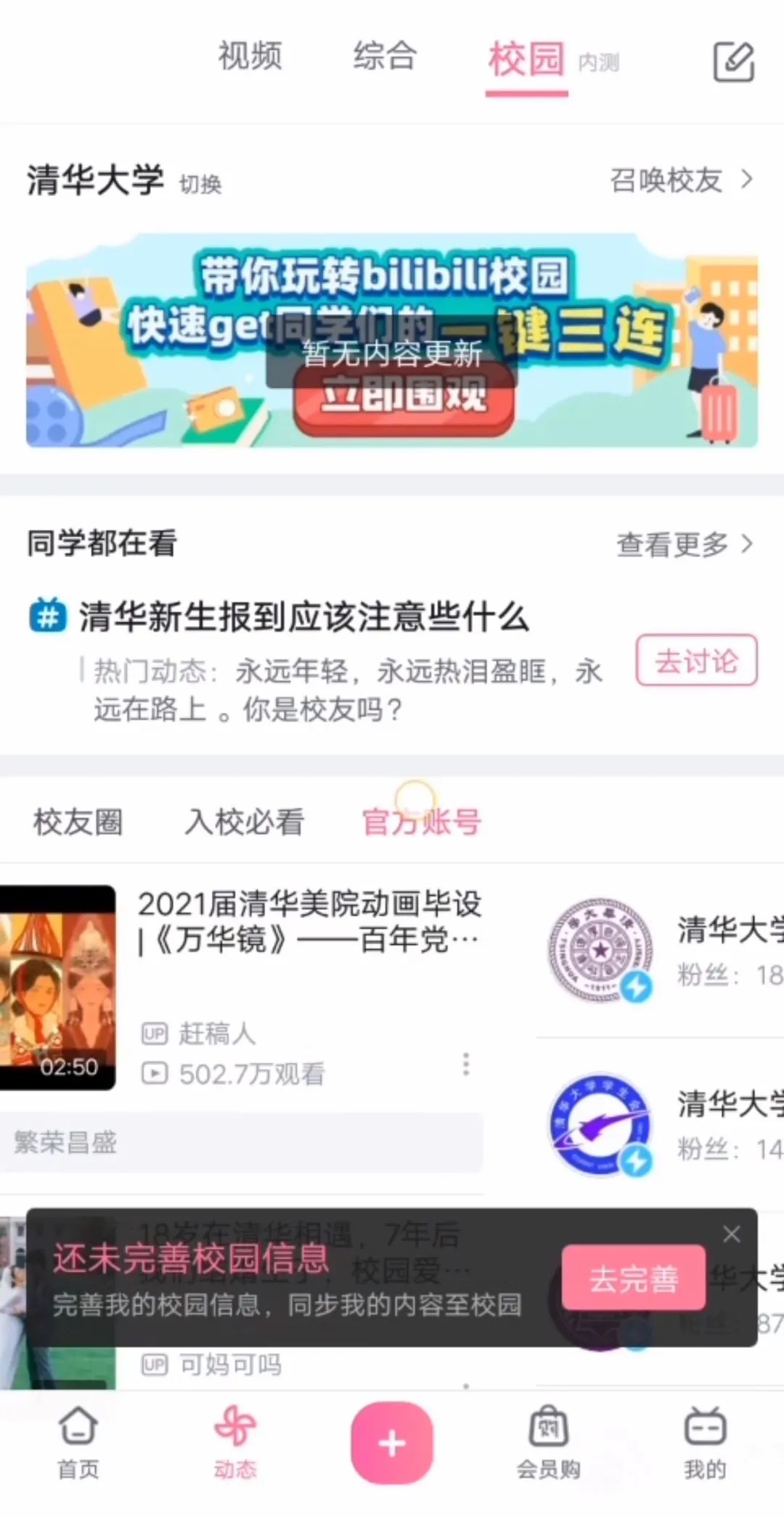Switch to 校友圈 tab
The width and height of the screenshot is (784, 1517).
(x=78, y=822)
